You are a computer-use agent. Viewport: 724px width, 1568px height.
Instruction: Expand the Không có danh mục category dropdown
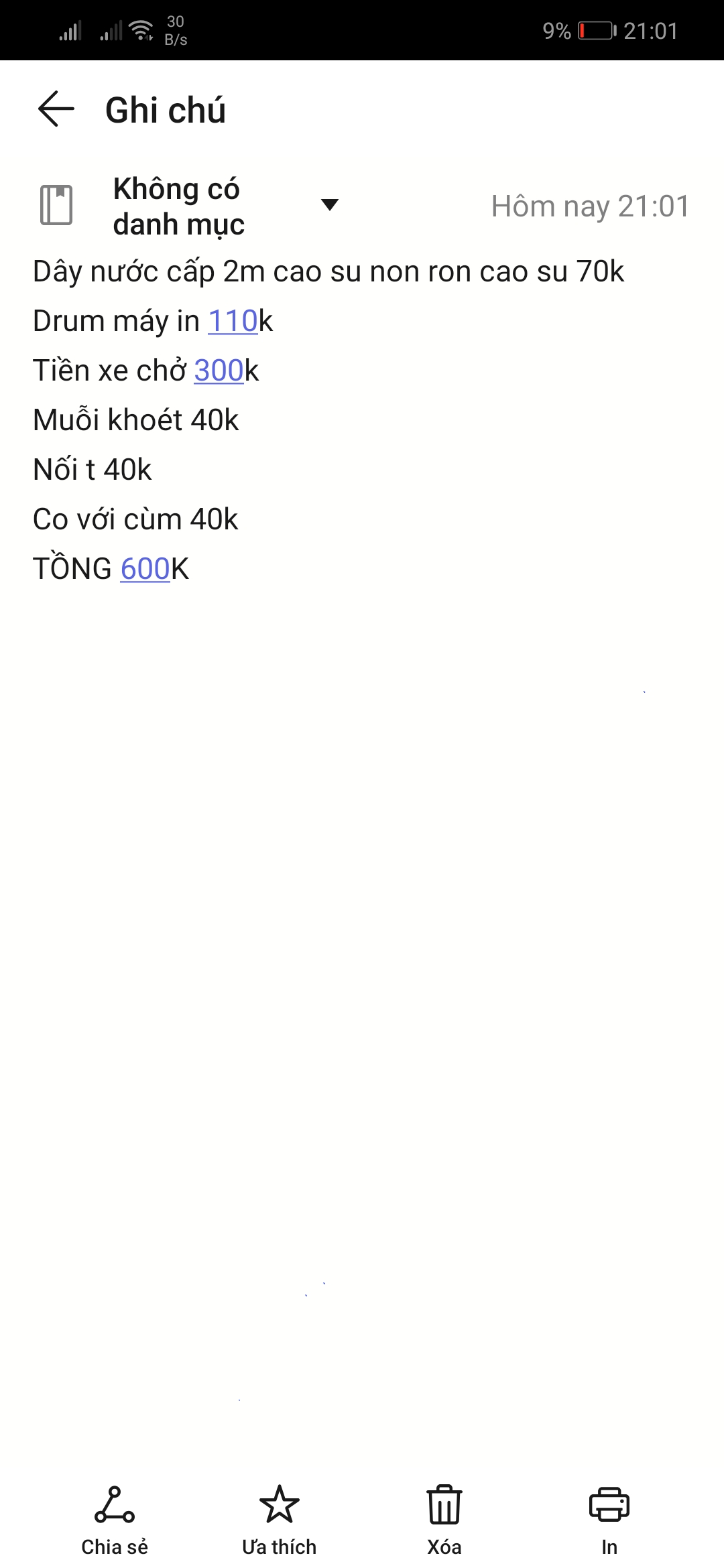pyautogui.click(x=329, y=205)
